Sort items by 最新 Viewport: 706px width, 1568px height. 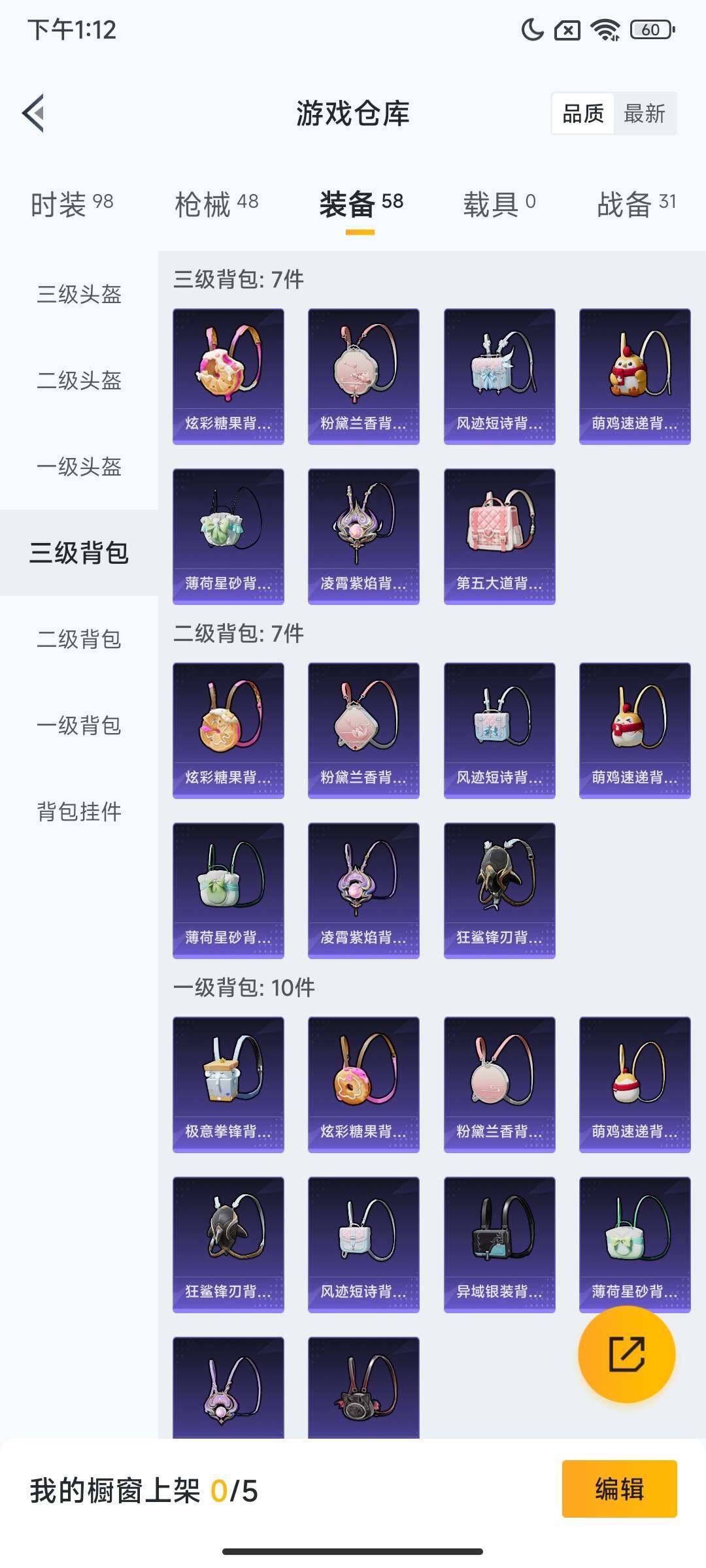pyautogui.click(x=644, y=114)
